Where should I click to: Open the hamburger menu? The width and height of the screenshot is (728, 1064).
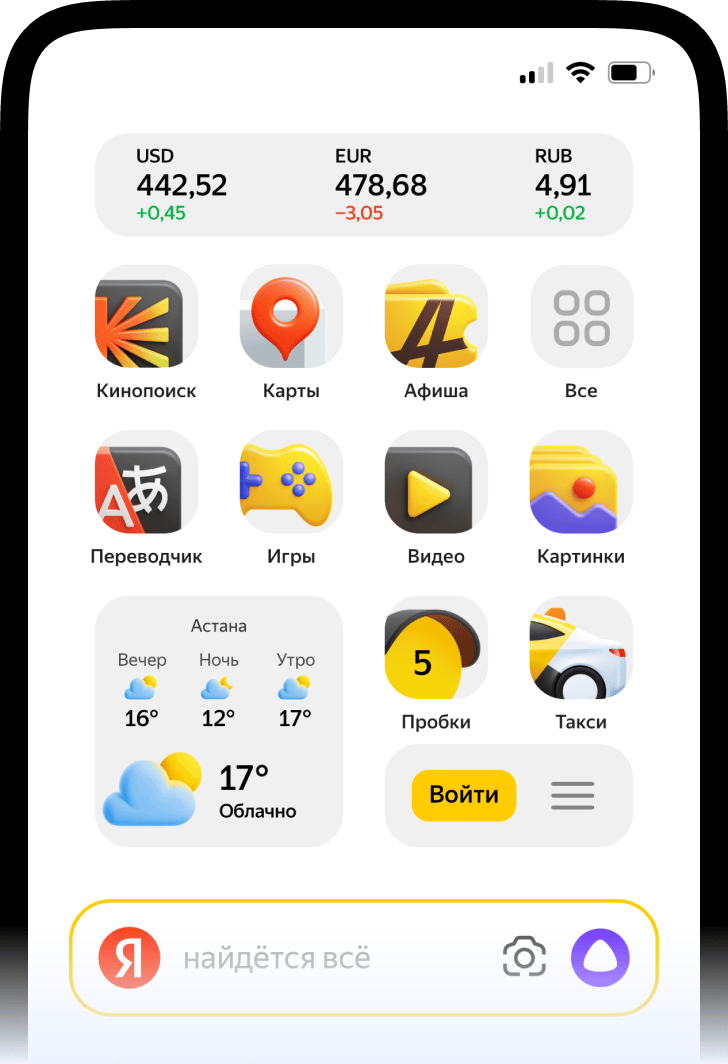tap(573, 796)
